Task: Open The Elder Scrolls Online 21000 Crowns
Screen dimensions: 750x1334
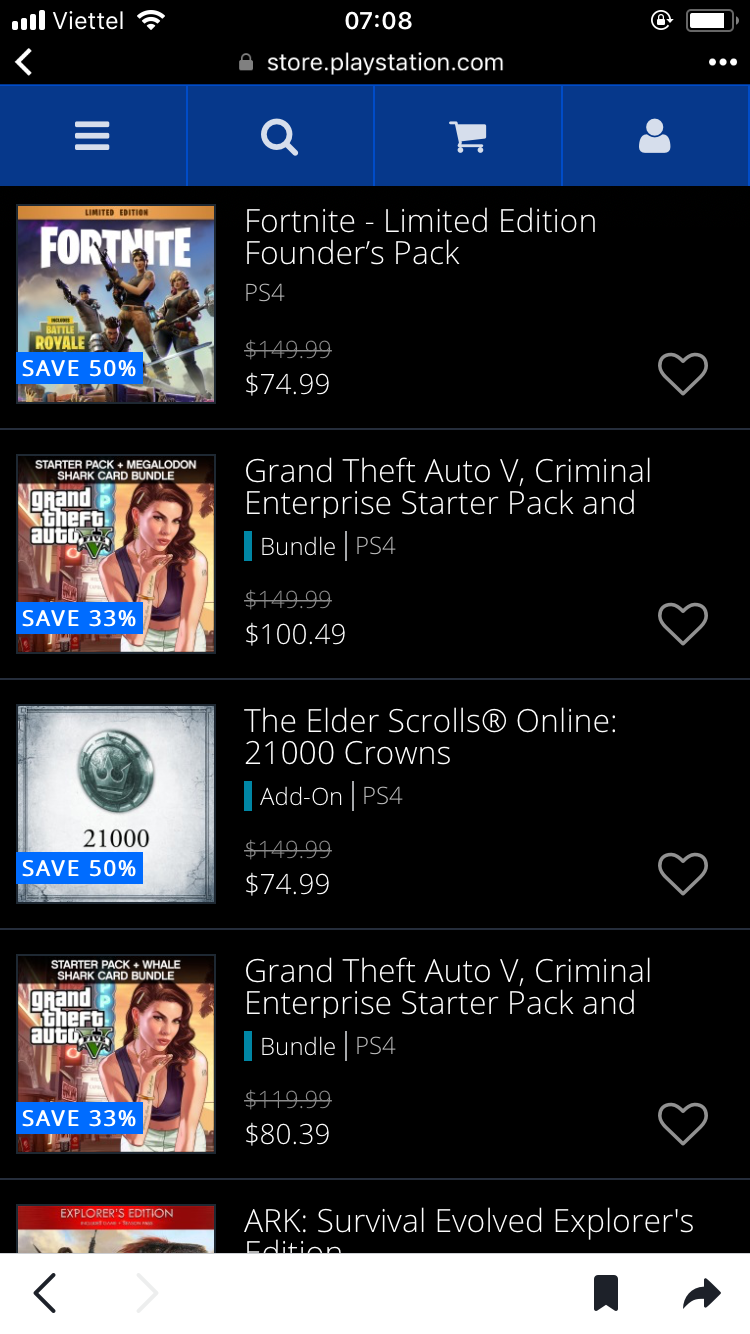Action: click(430, 737)
